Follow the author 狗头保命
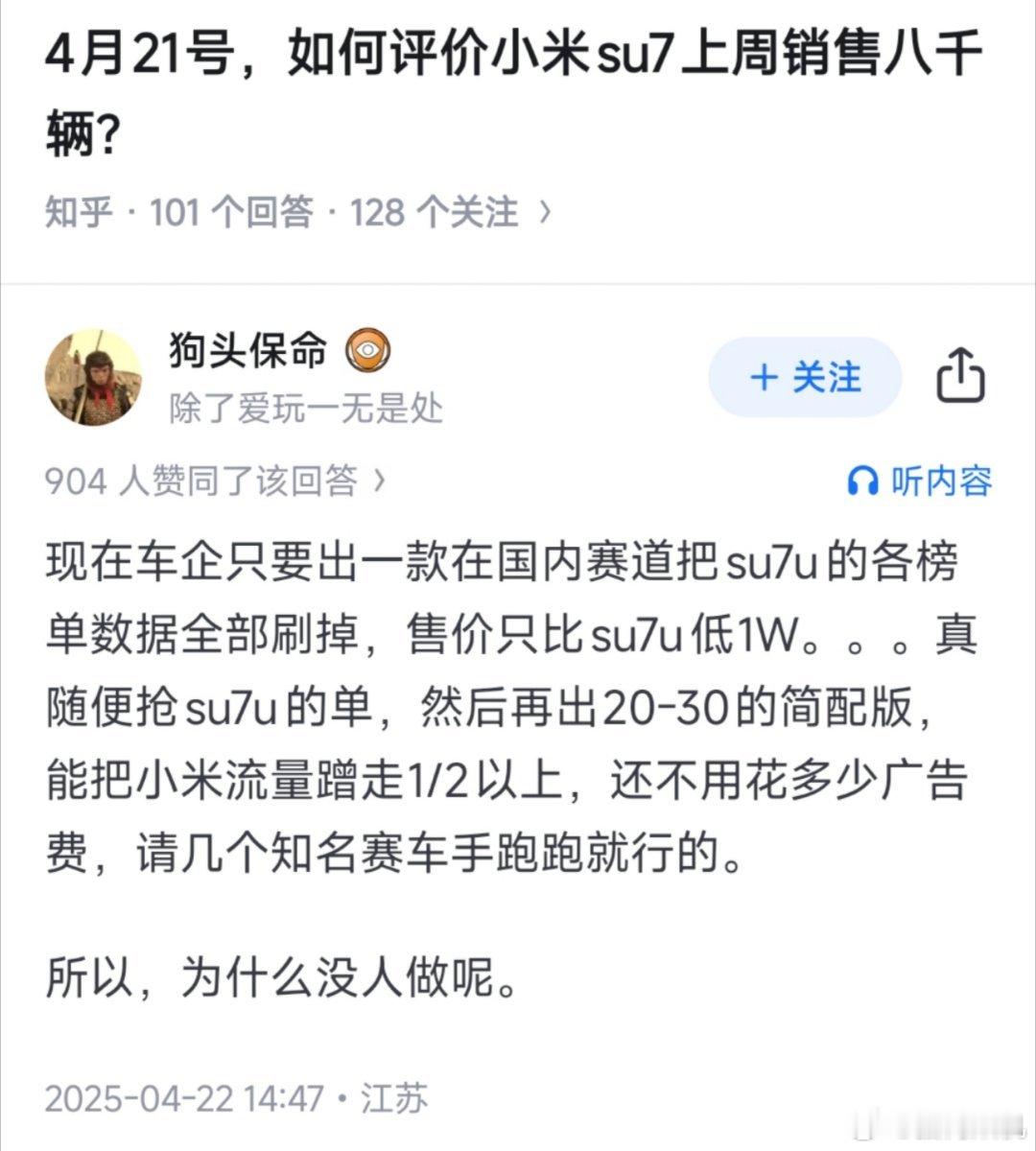The height and width of the screenshot is (1151, 1036). (804, 377)
